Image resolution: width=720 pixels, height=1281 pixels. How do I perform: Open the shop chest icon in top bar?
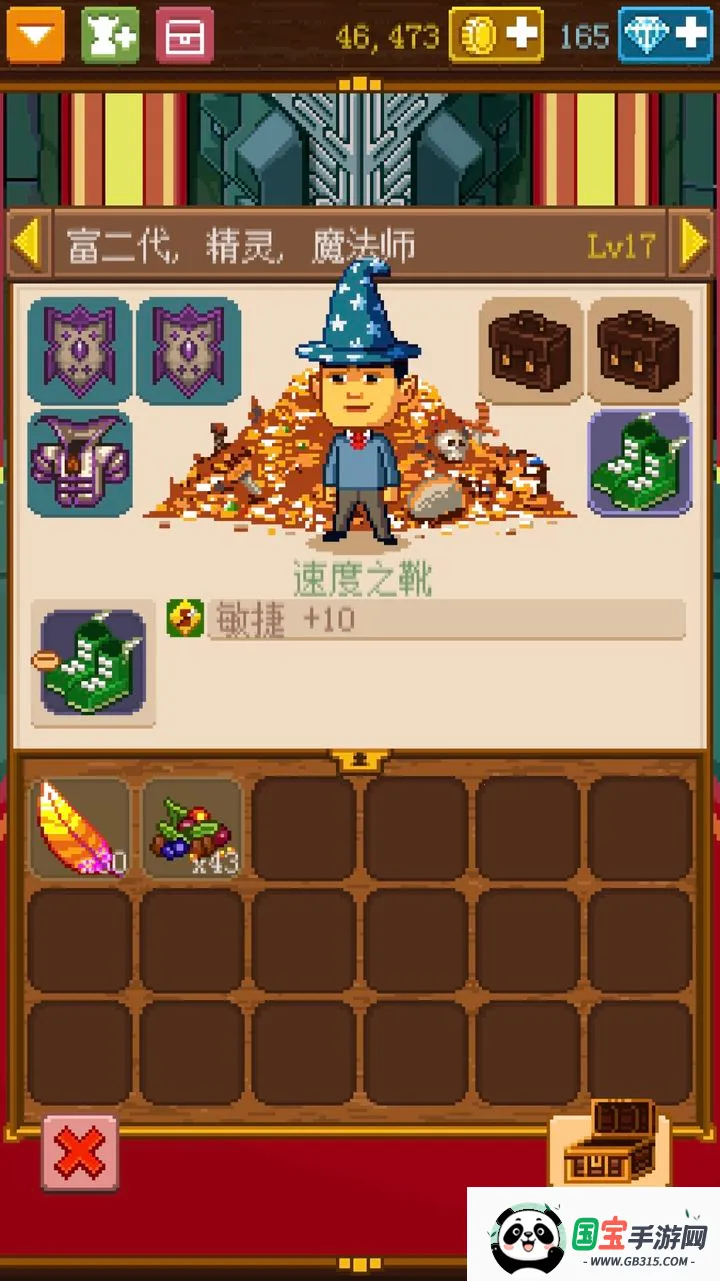[x=182, y=36]
